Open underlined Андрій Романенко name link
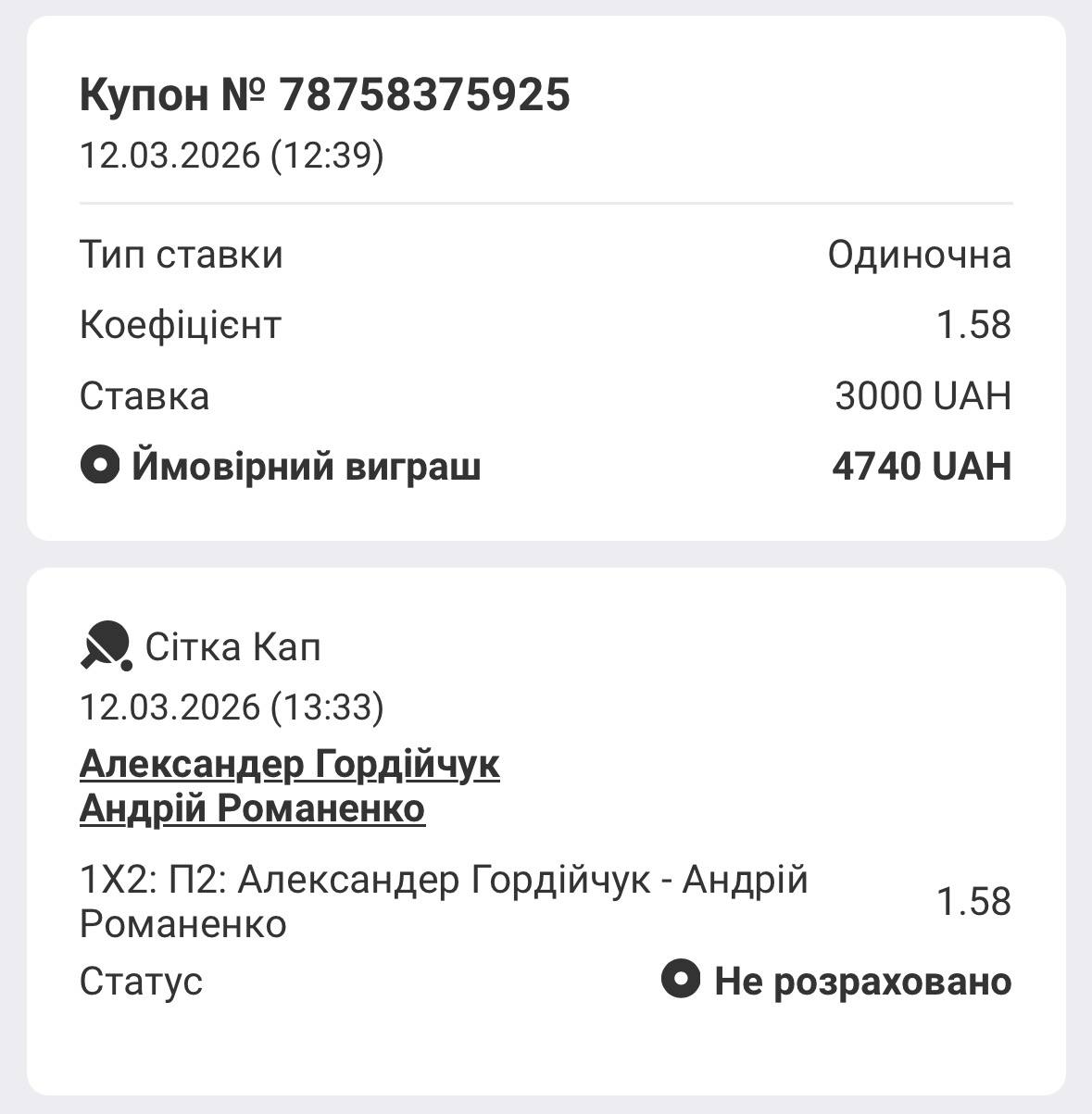1092x1114 pixels. pyautogui.click(x=252, y=808)
